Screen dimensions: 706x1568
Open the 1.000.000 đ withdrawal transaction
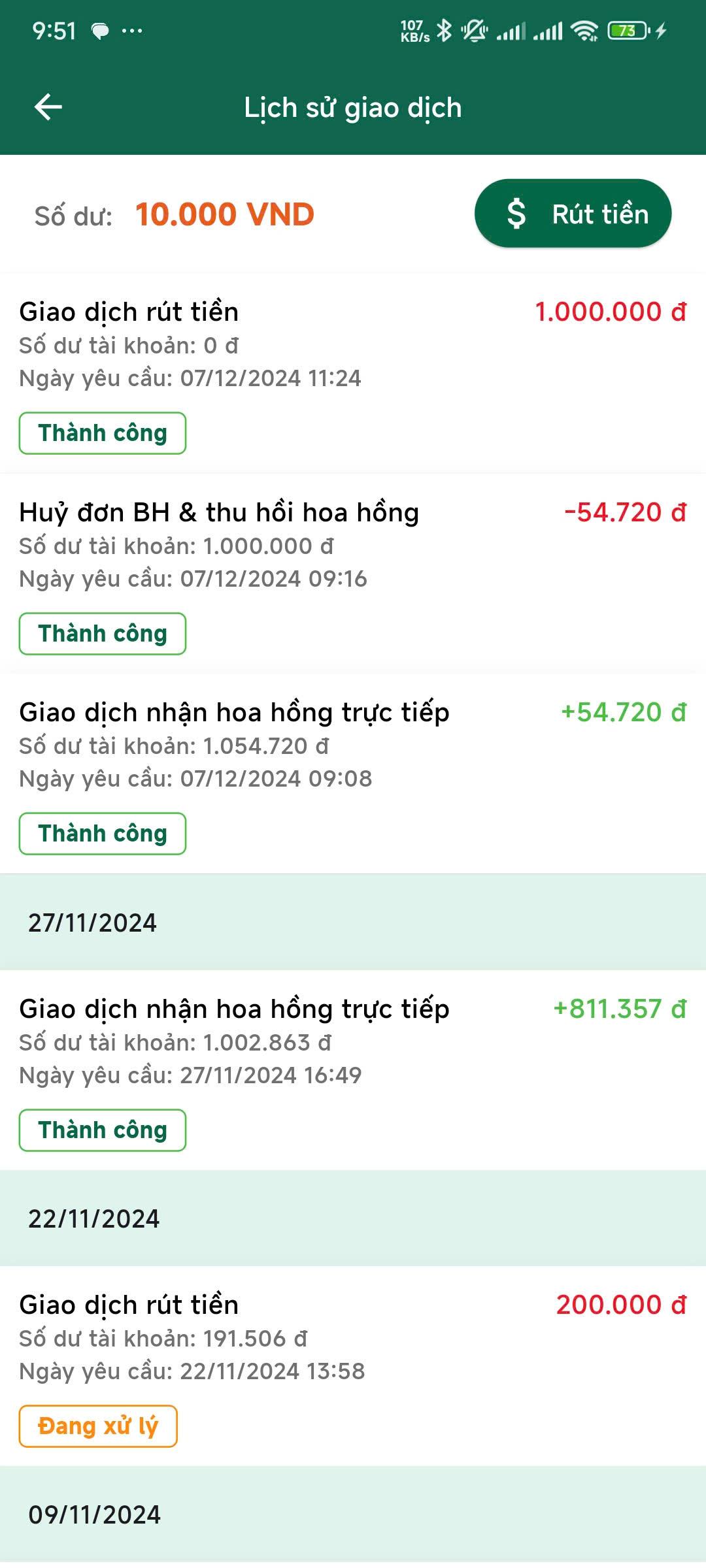click(x=353, y=374)
